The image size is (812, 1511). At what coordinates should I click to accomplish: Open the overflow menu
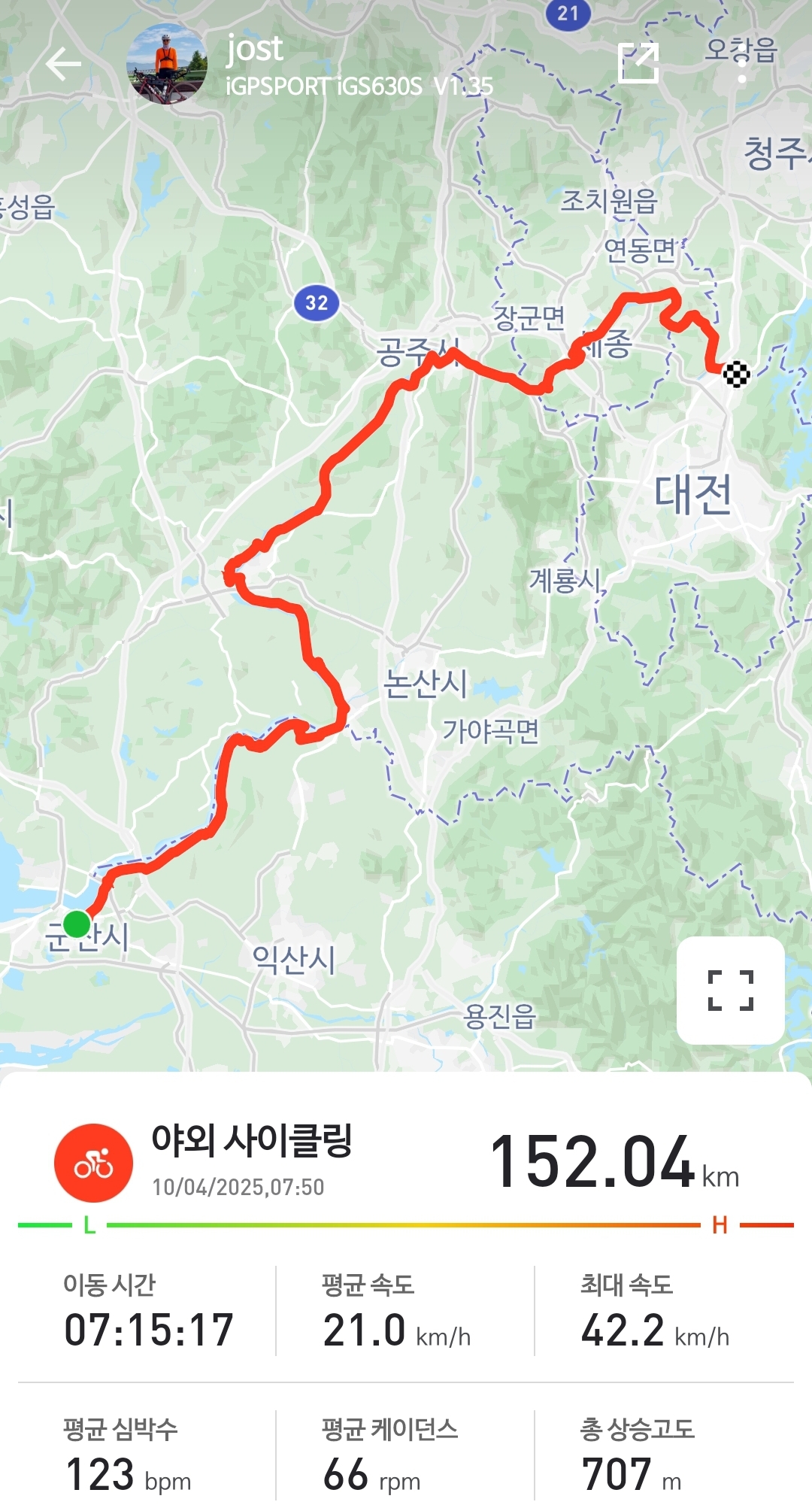[741, 65]
